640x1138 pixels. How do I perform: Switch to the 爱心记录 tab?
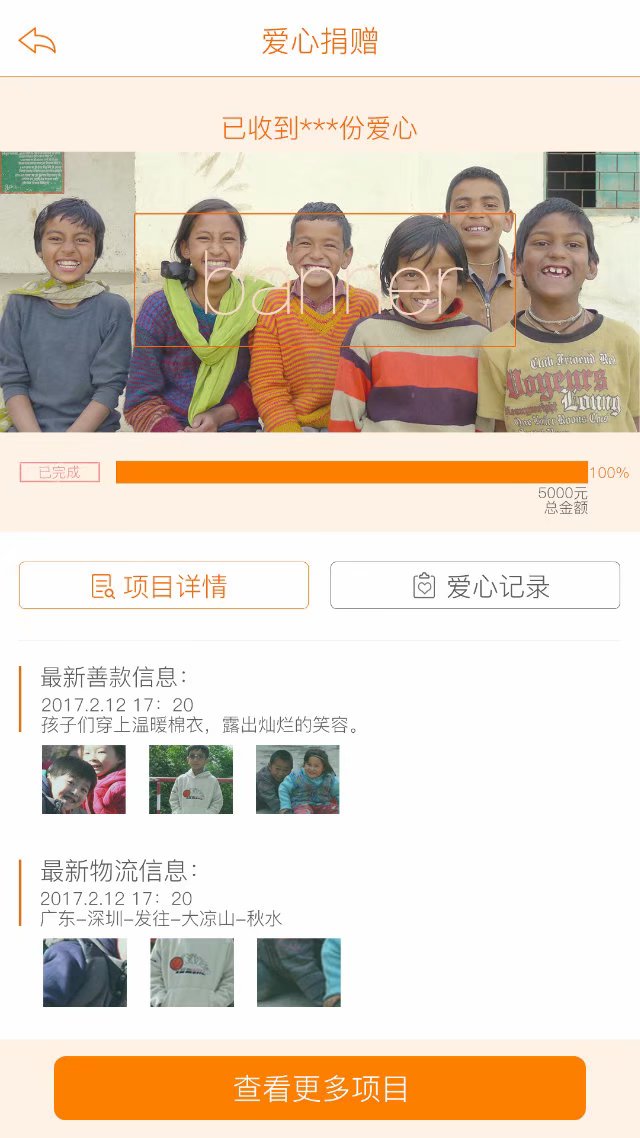pos(475,586)
